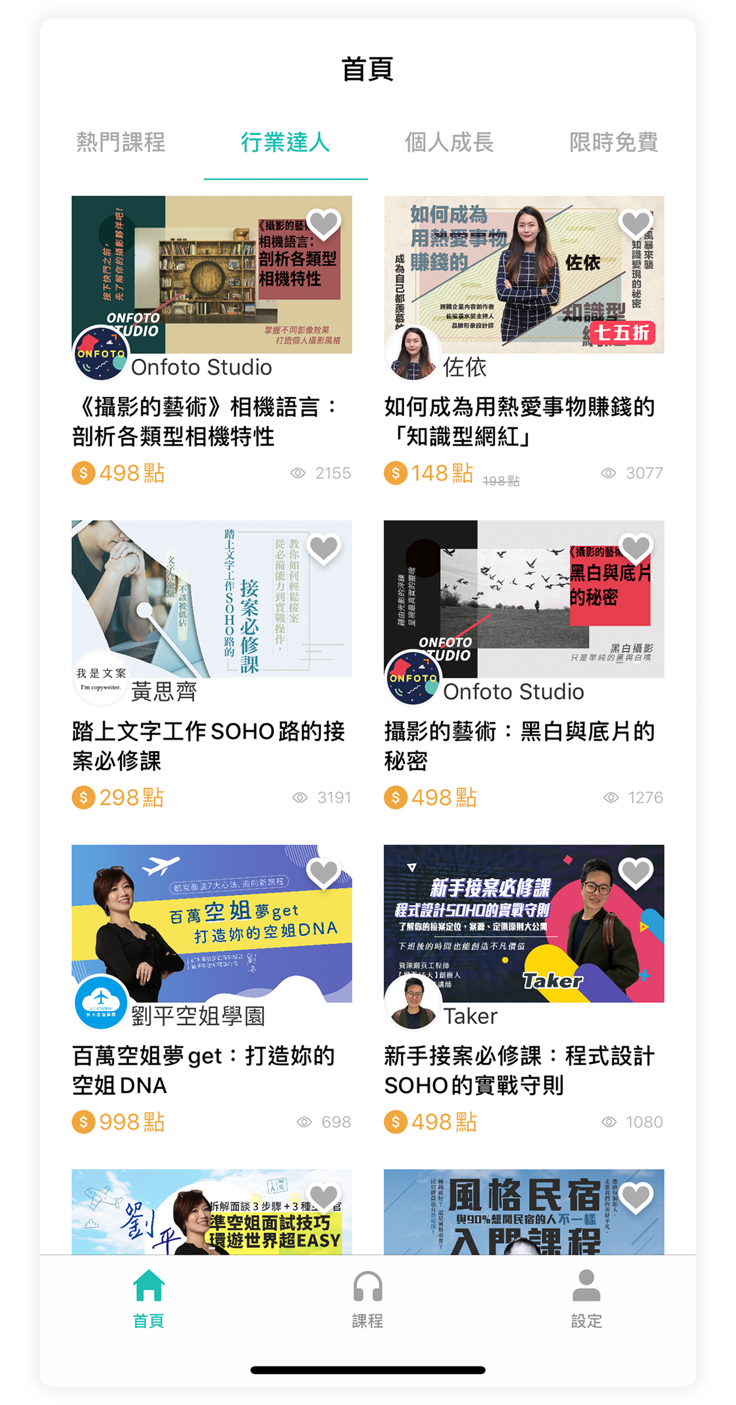View the 踏上文字工作SOHO路的接案必修課 course
The width and height of the screenshot is (736, 1405).
pos(211,745)
